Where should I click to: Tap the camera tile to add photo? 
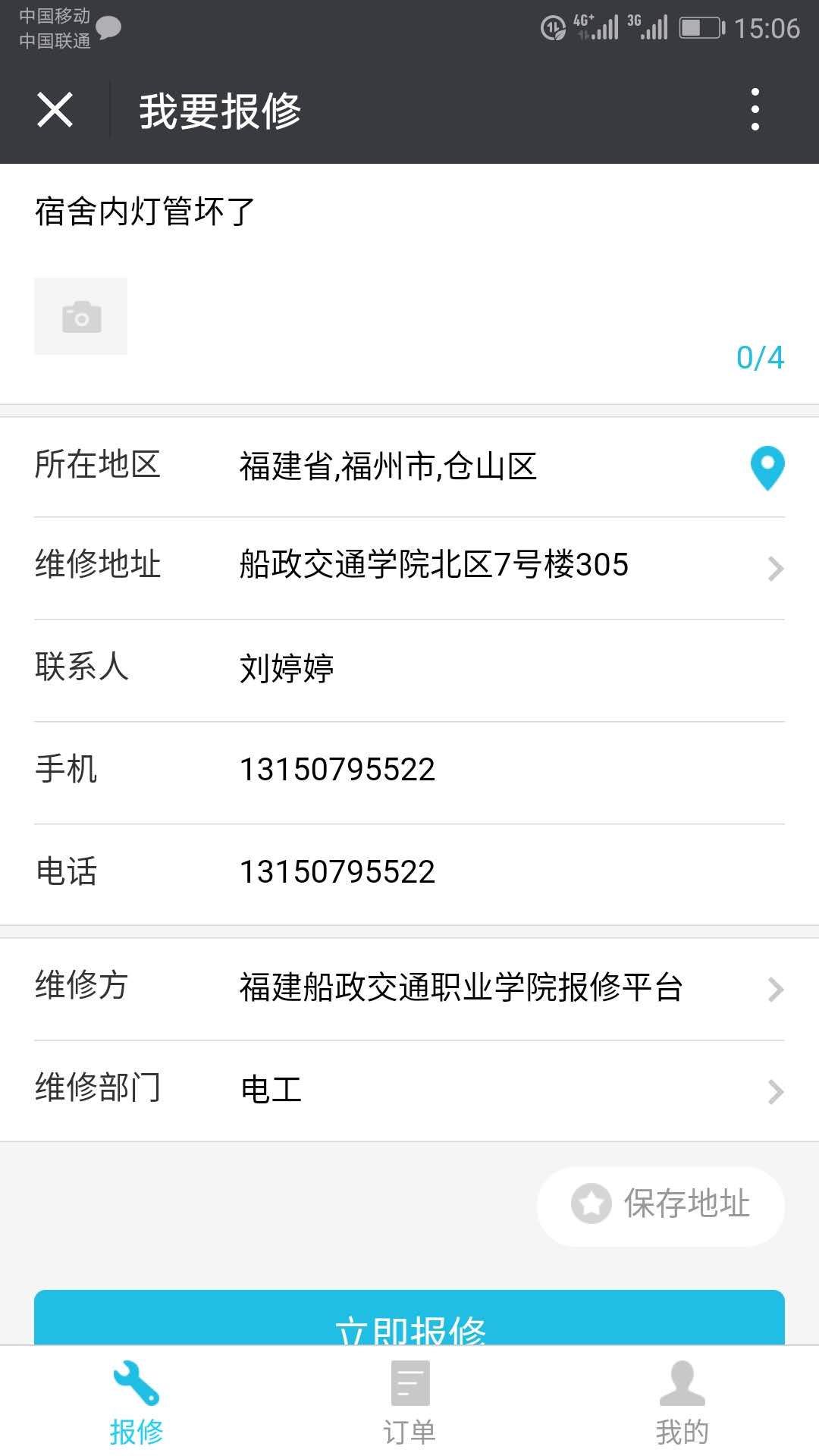tap(80, 316)
